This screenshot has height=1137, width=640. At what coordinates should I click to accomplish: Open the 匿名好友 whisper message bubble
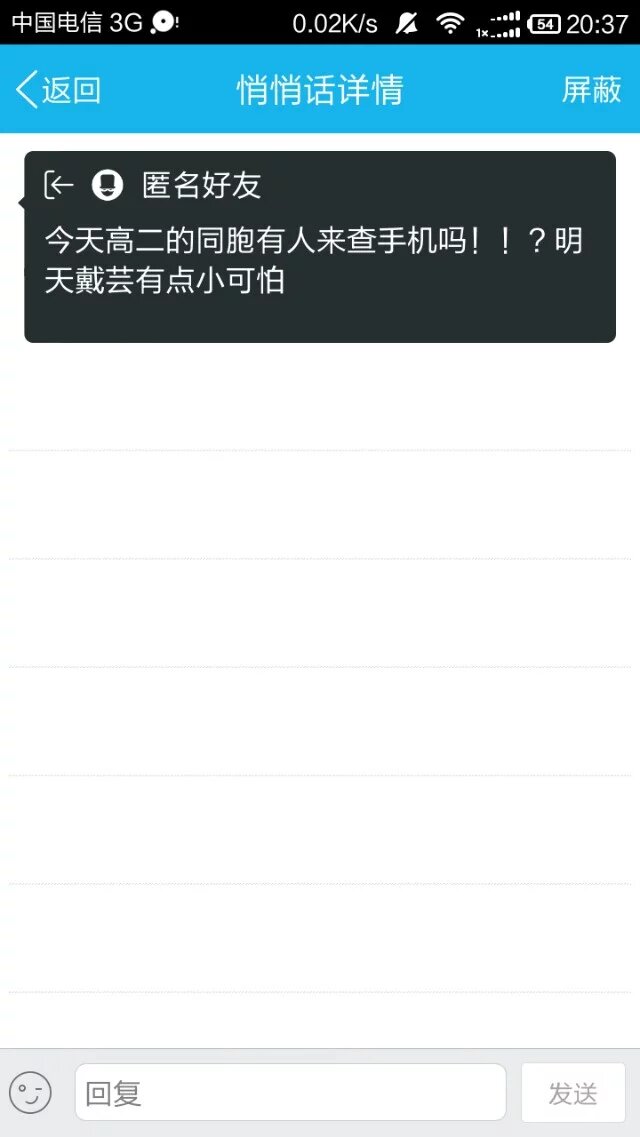pyautogui.click(x=320, y=247)
